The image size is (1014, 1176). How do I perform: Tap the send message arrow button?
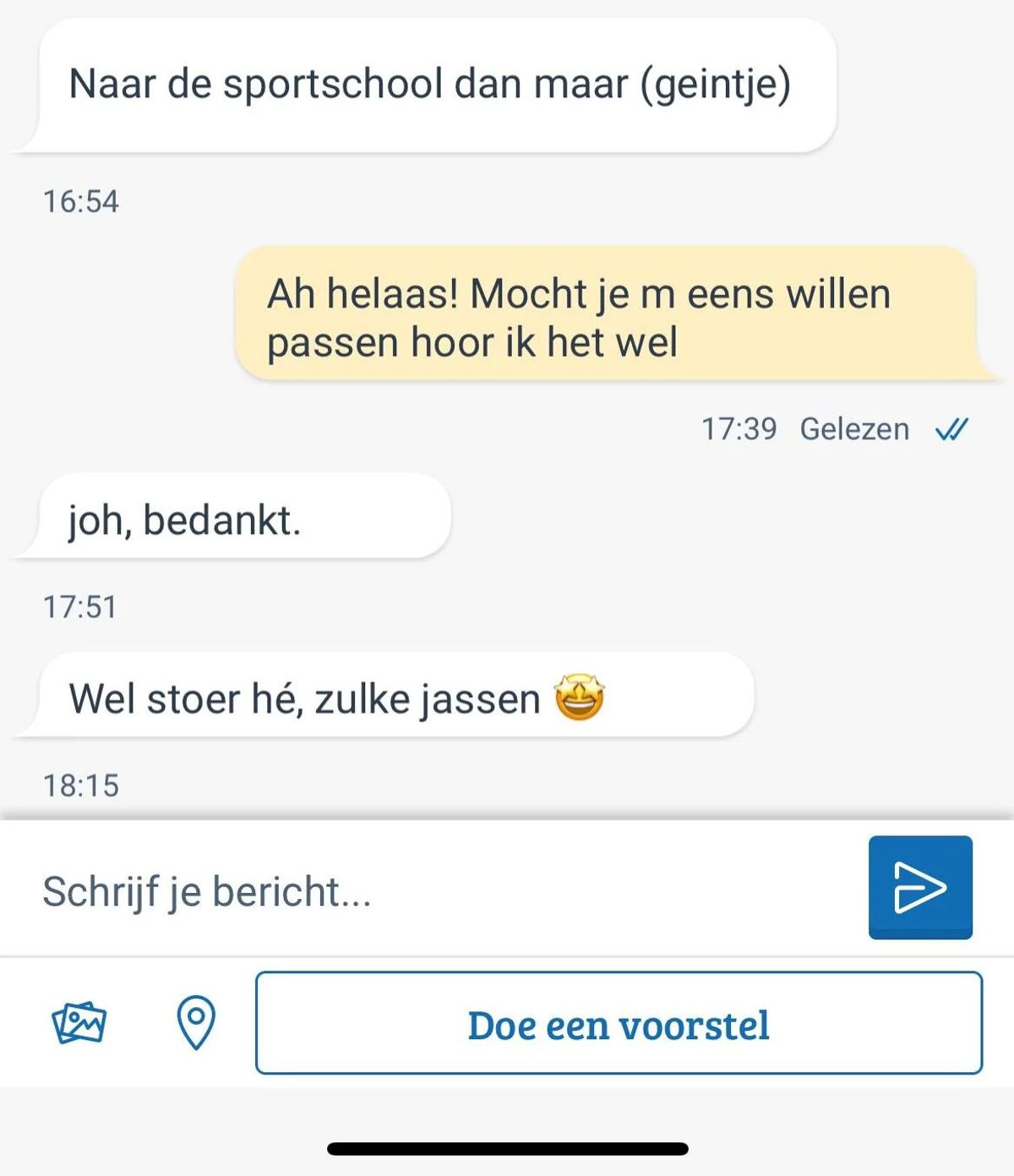pos(919,887)
